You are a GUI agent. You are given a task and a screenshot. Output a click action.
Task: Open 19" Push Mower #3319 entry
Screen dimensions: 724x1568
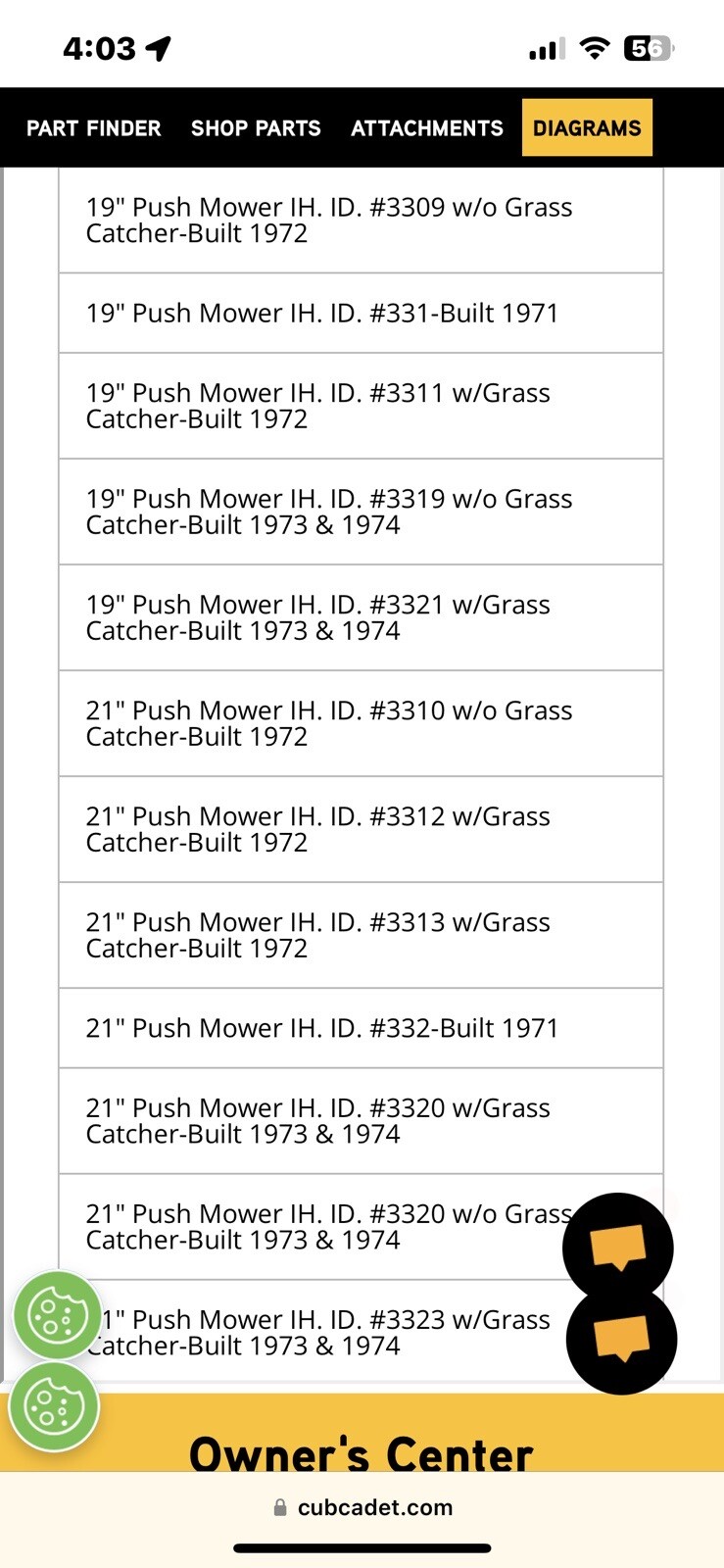tap(361, 512)
